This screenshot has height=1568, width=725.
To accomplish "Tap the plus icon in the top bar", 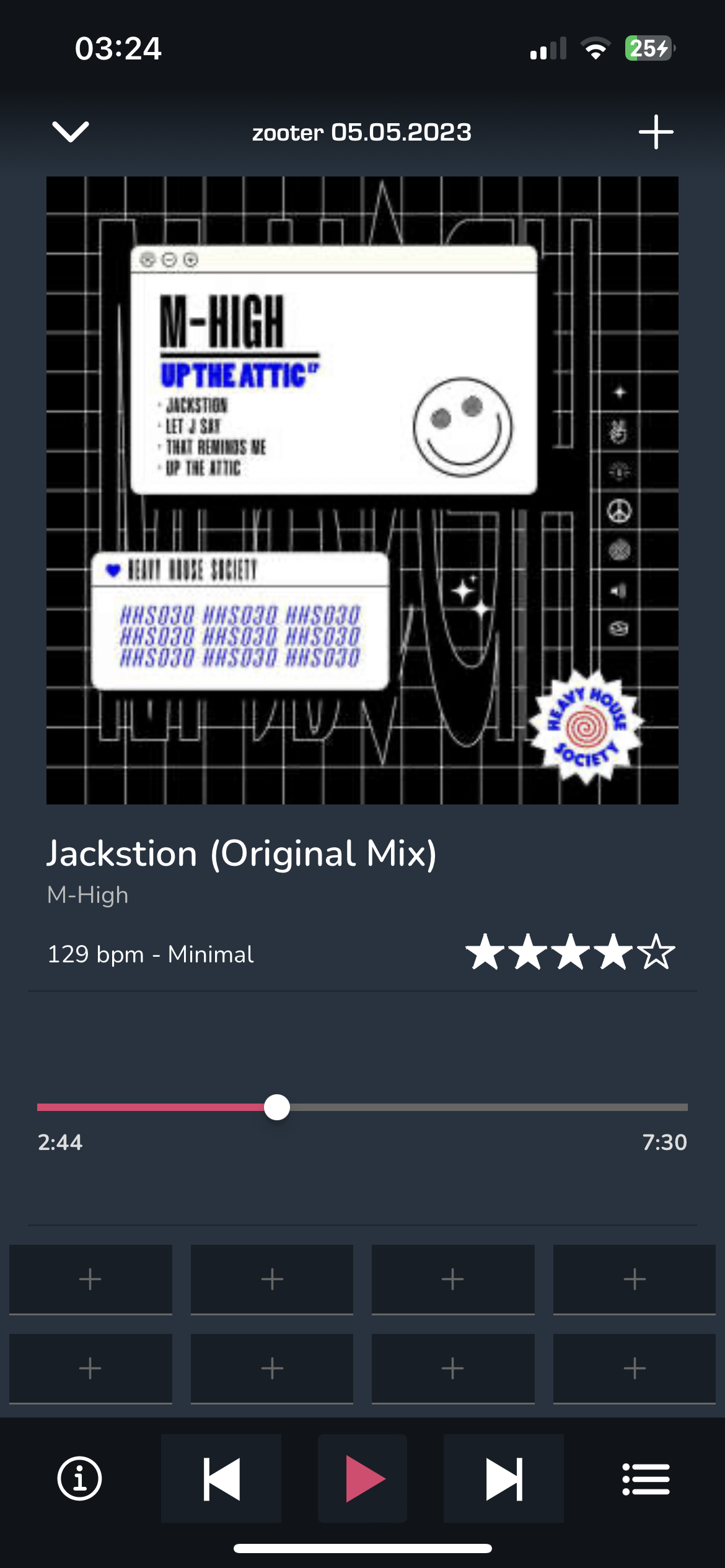I will [x=656, y=132].
